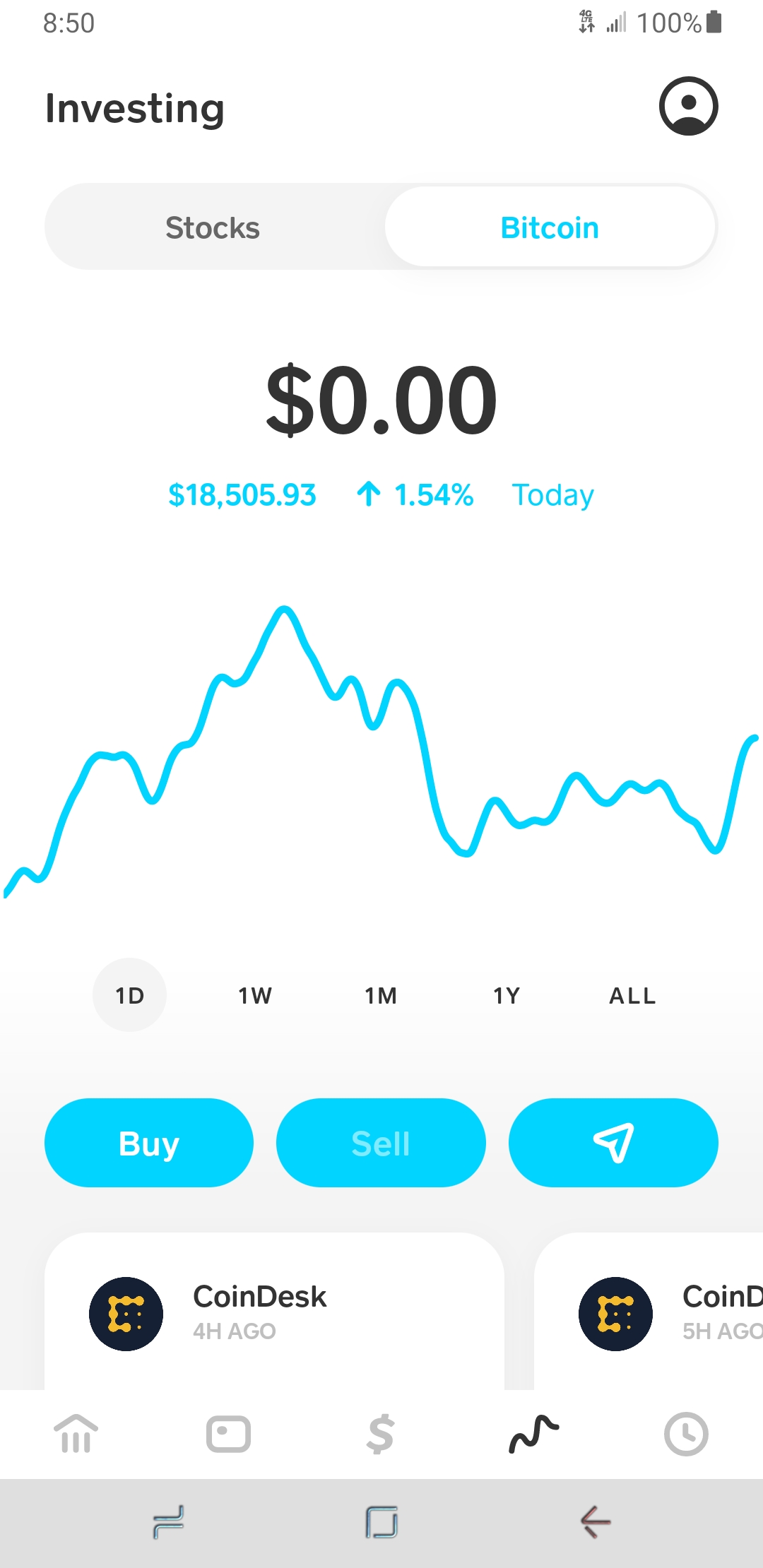763x1568 pixels.
Task: View the 1Y chart range
Action: pyautogui.click(x=507, y=995)
